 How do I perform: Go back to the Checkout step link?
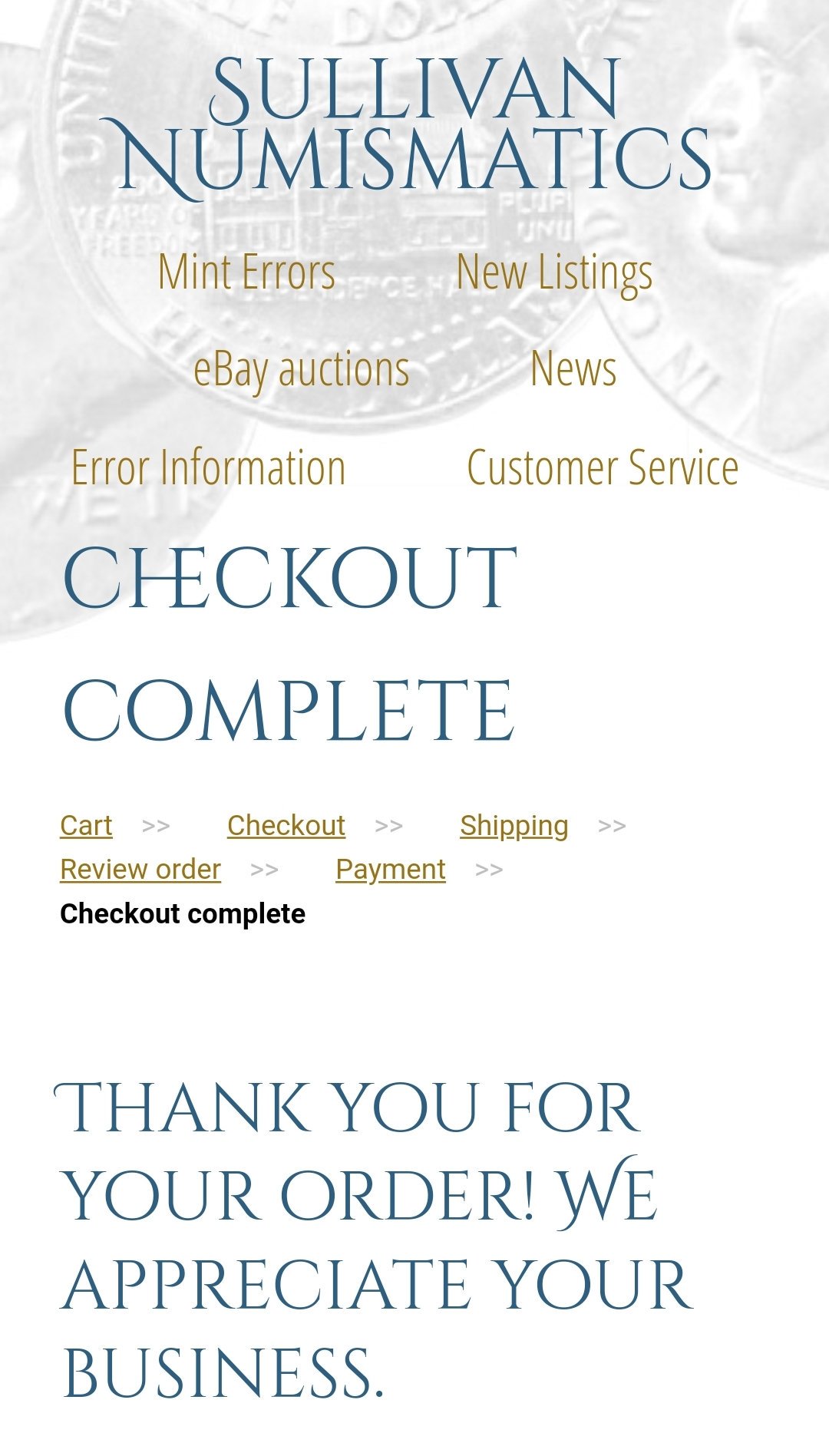(286, 826)
